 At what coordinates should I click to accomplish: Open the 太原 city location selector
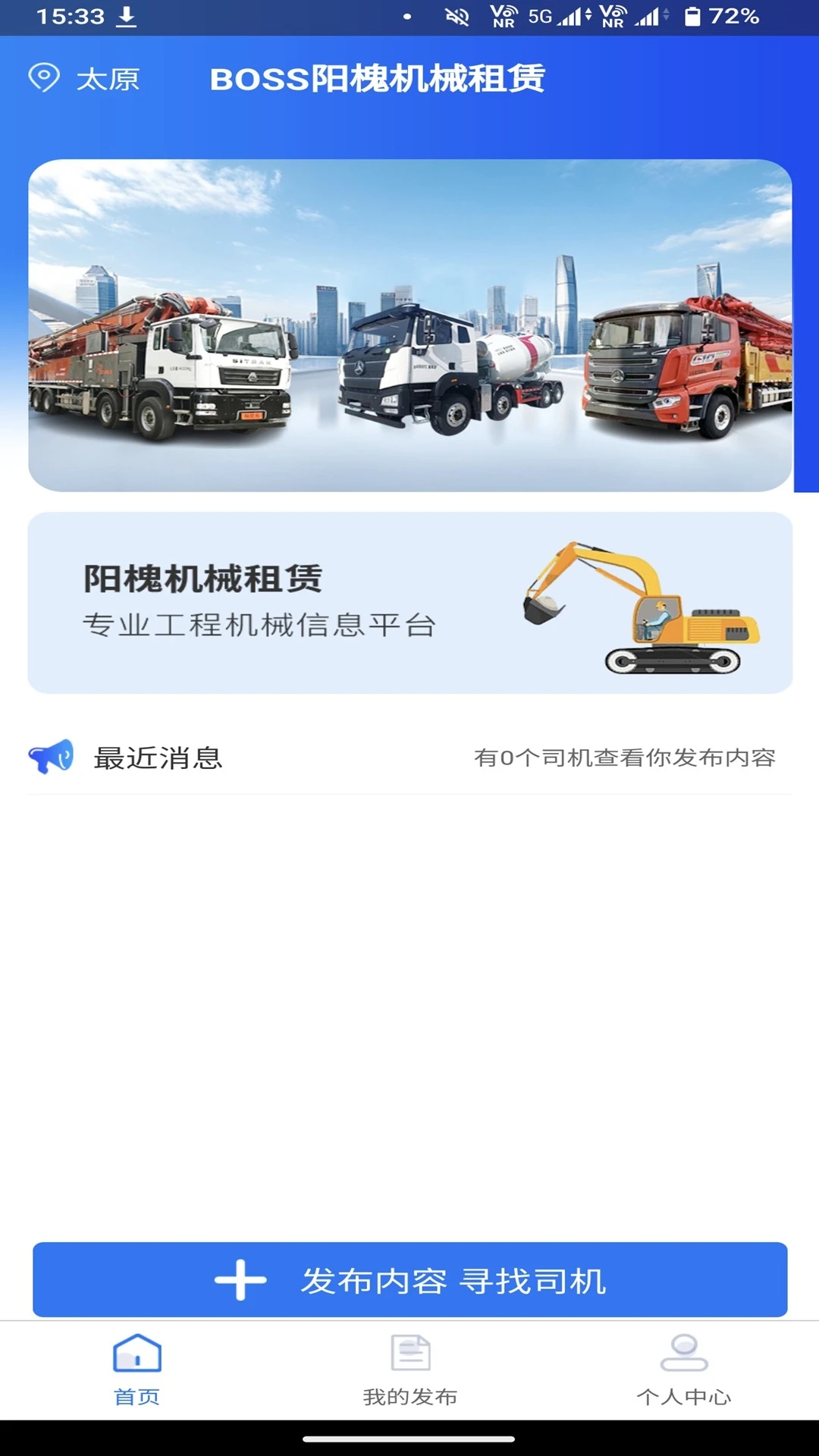point(84,79)
